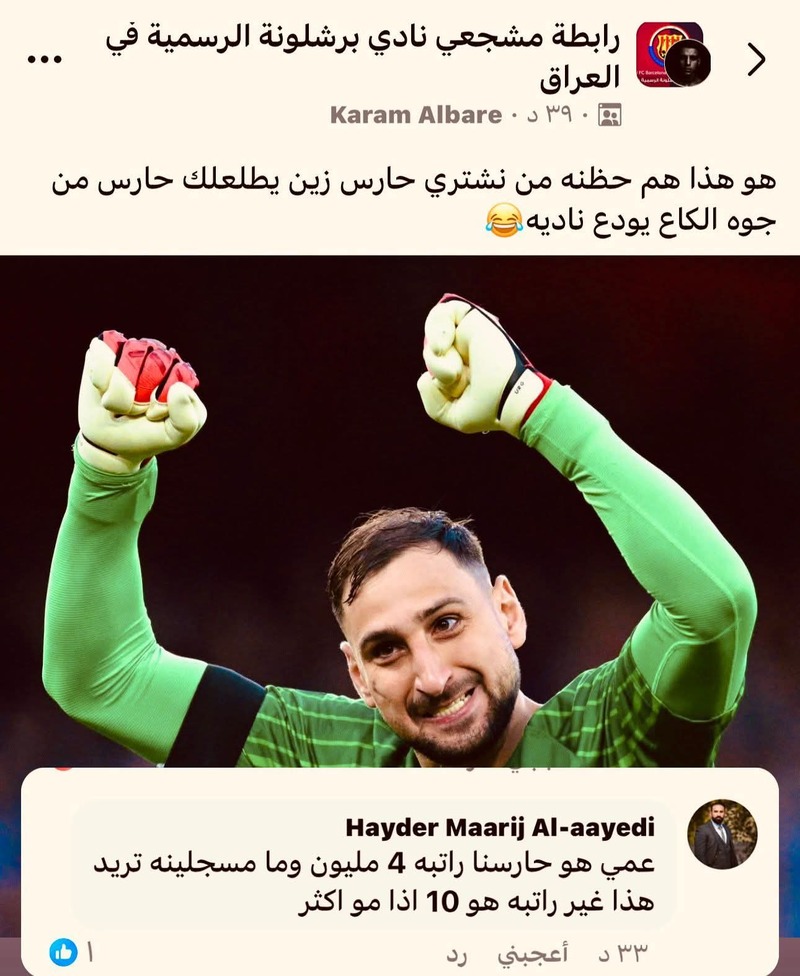The height and width of the screenshot is (976, 800).
Task: Open the post's three-dot options menu
Action: tap(44, 60)
